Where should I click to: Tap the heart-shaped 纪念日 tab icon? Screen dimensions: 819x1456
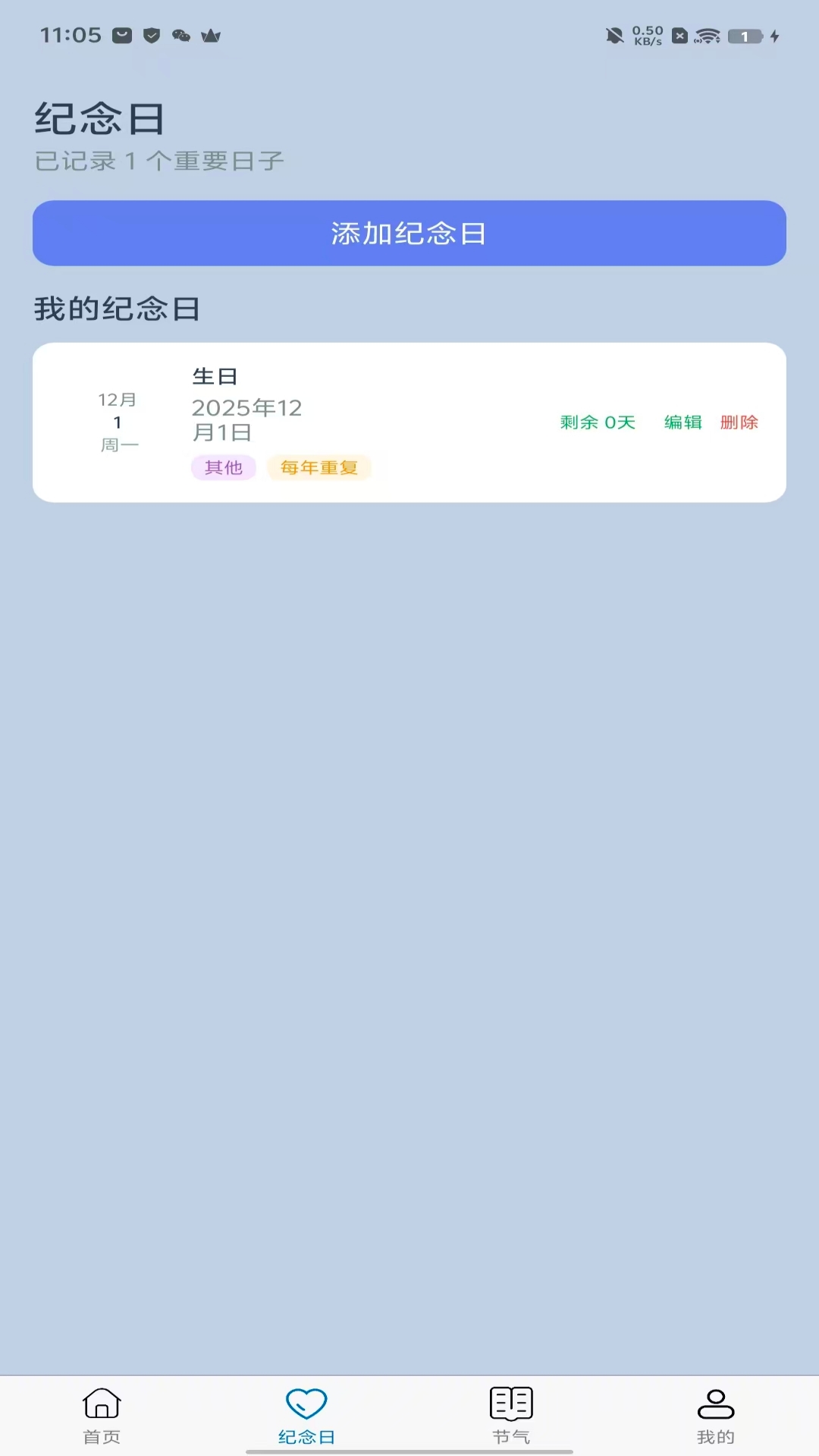pyautogui.click(x=306, y=1402)
